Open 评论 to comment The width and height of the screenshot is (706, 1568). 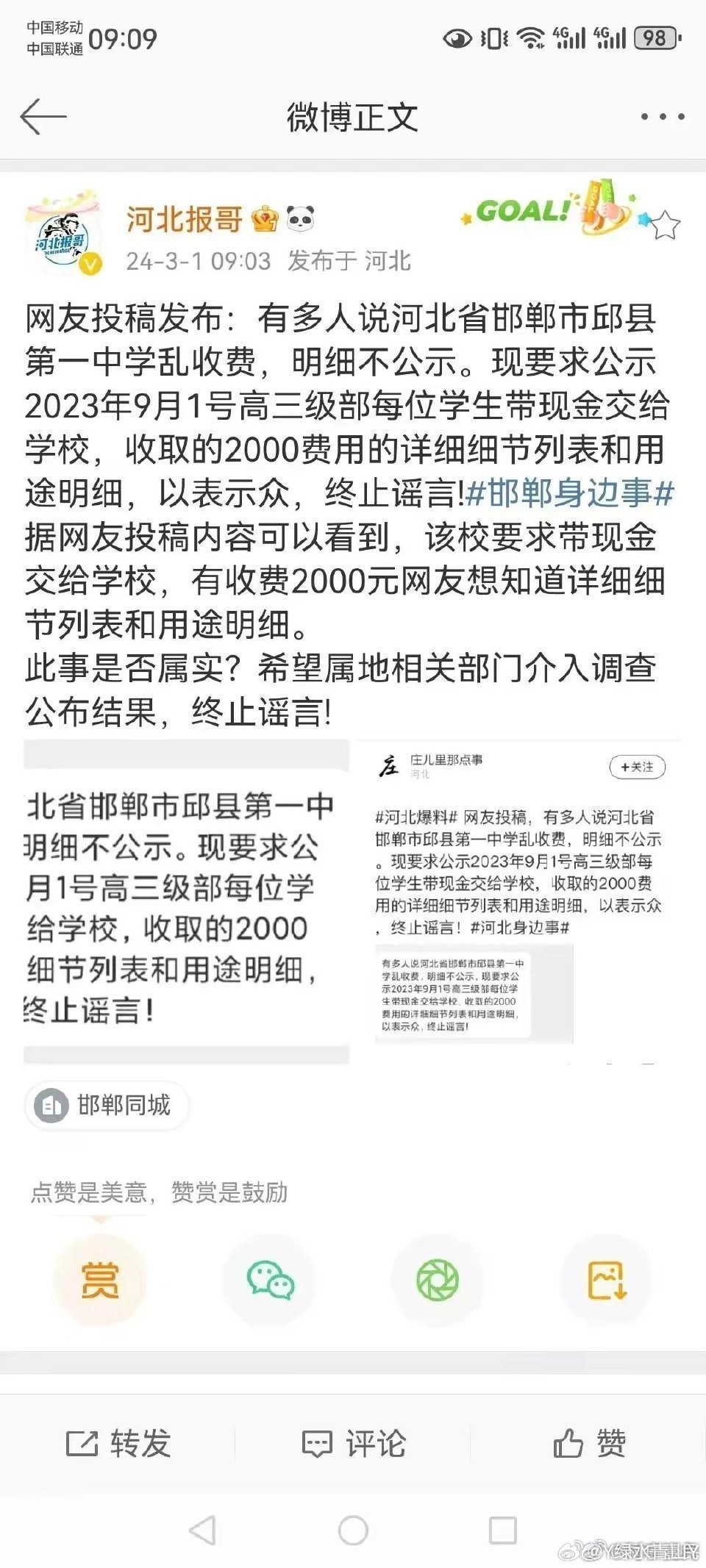(354, 1444)
